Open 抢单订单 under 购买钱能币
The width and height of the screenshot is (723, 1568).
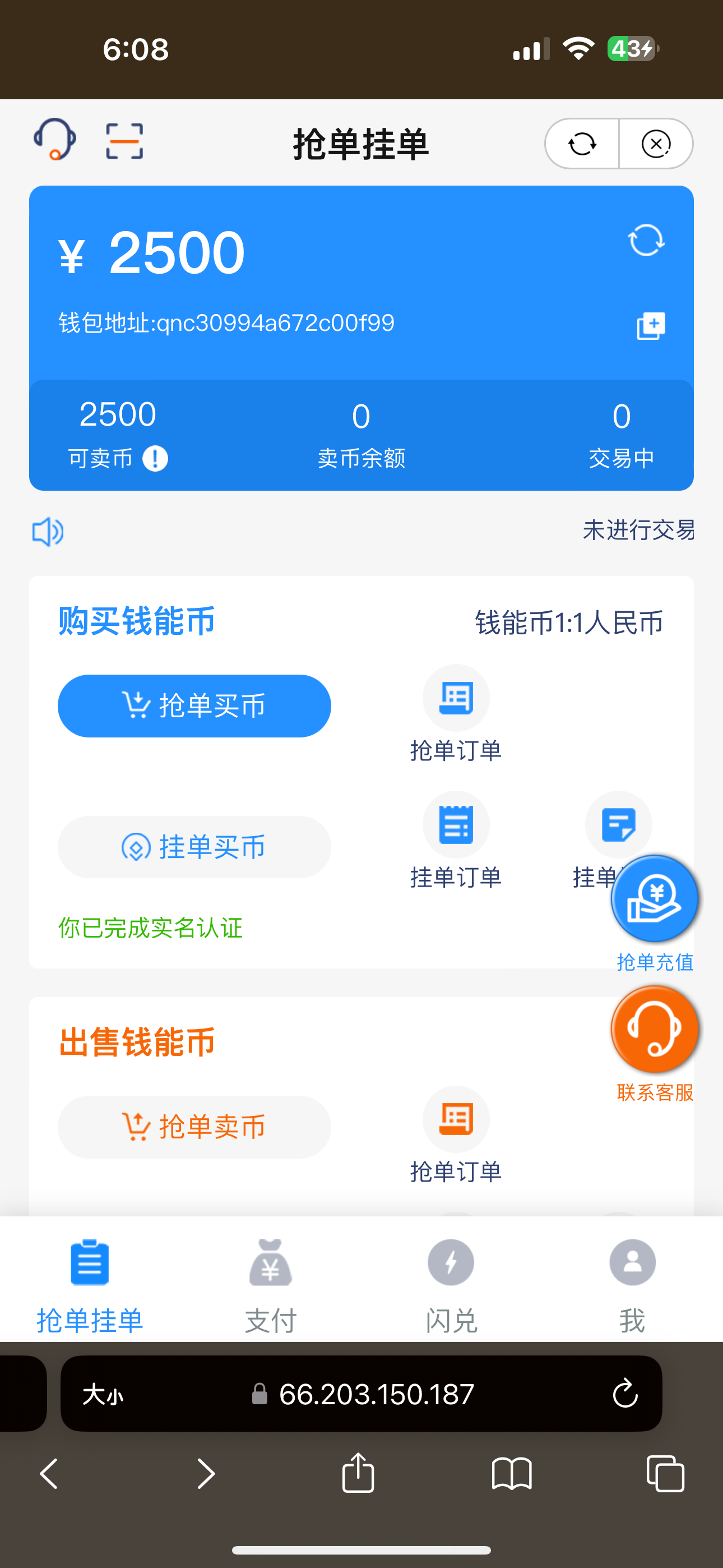tap(456, 713)
